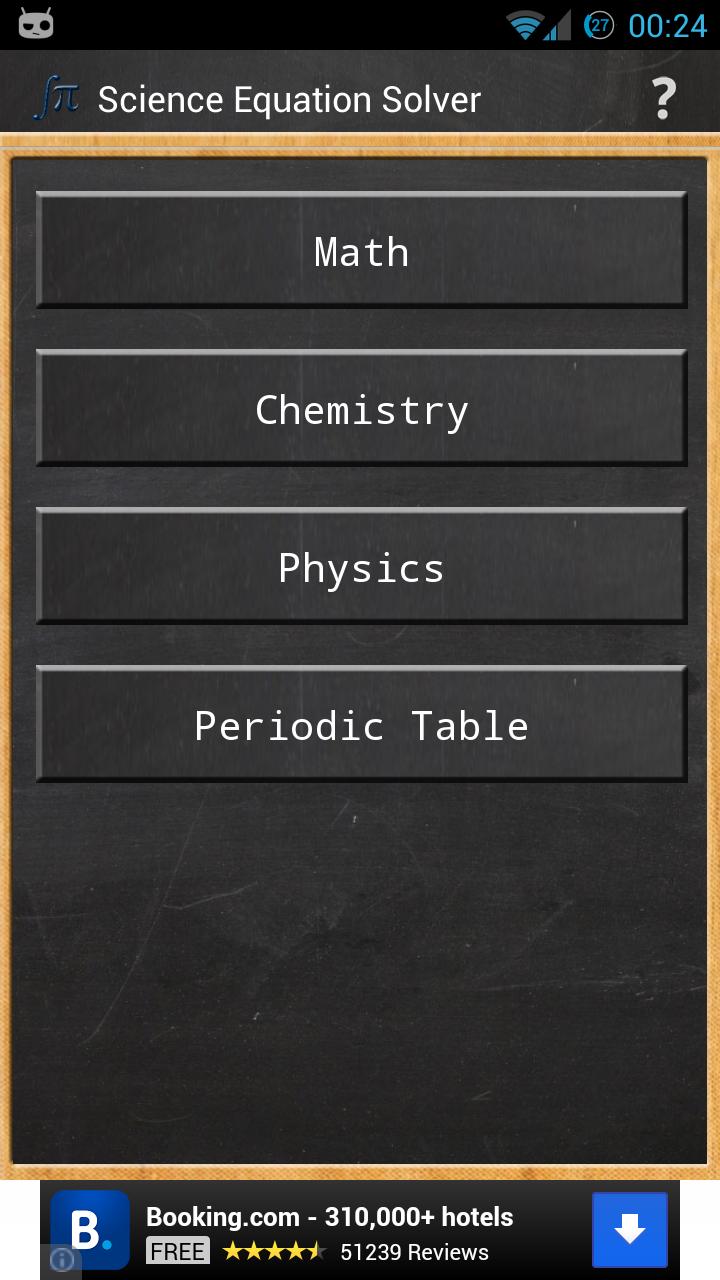Tap the Booking.com download arrow button
This screenshot has width=720, height=1280.
629,1230
